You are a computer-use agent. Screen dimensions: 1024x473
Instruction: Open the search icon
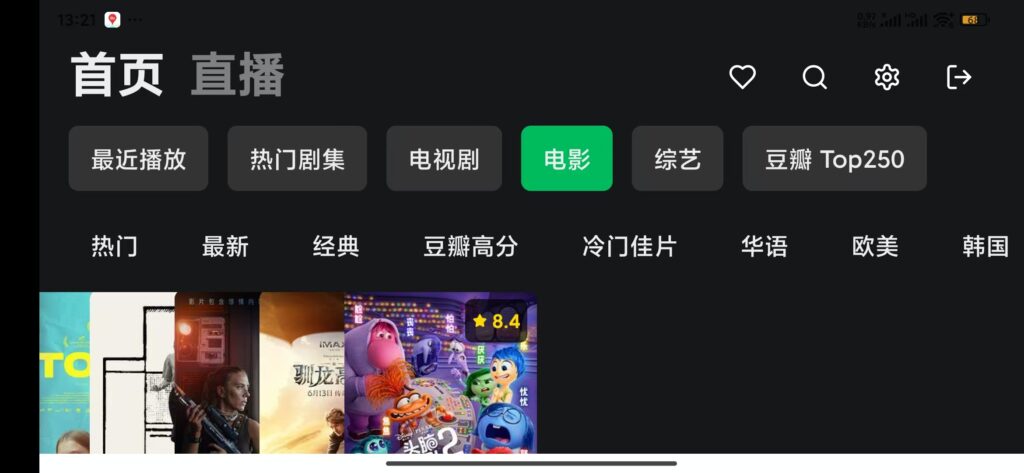(x=815, y=77)
